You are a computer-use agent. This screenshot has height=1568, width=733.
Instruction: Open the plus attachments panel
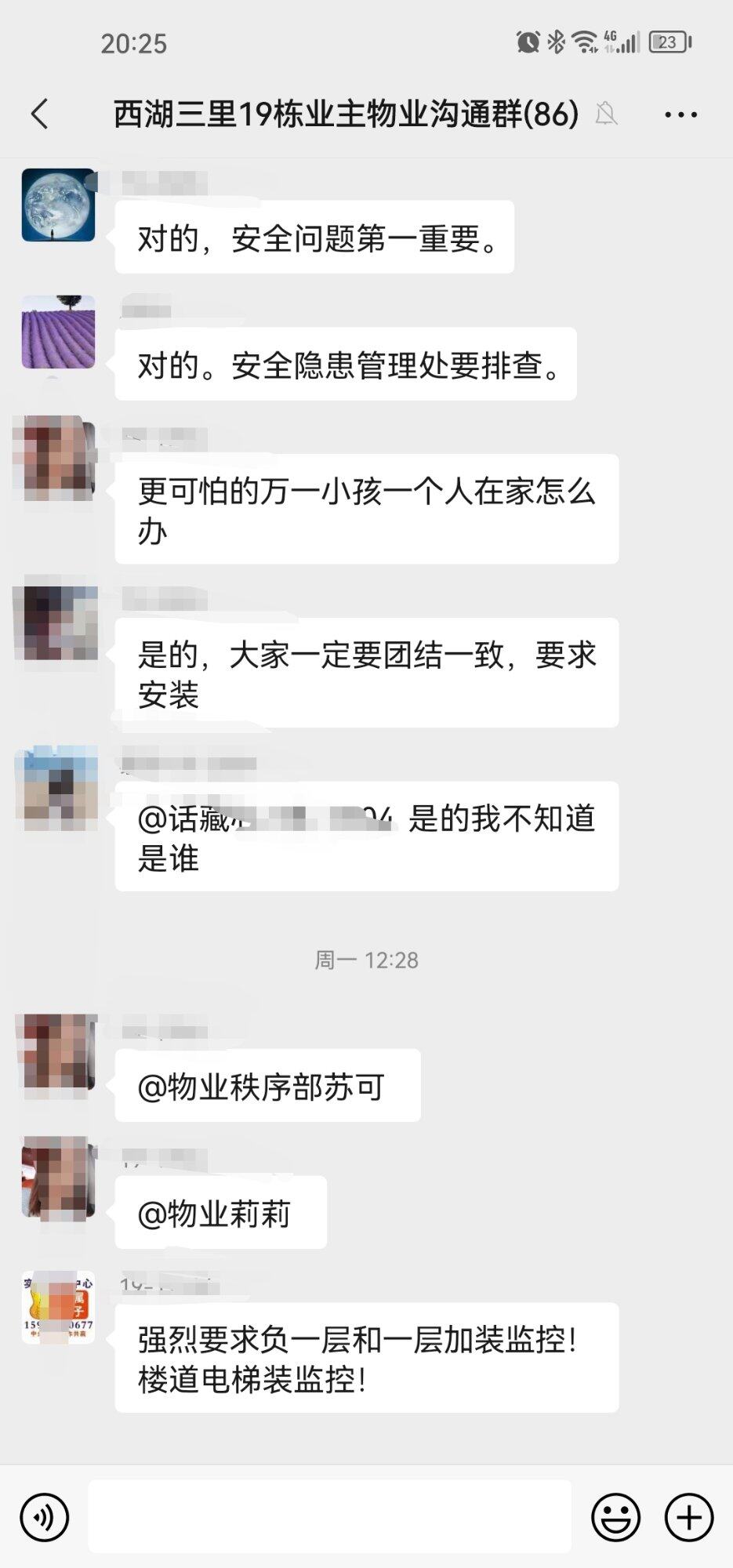click(689, 1517)
